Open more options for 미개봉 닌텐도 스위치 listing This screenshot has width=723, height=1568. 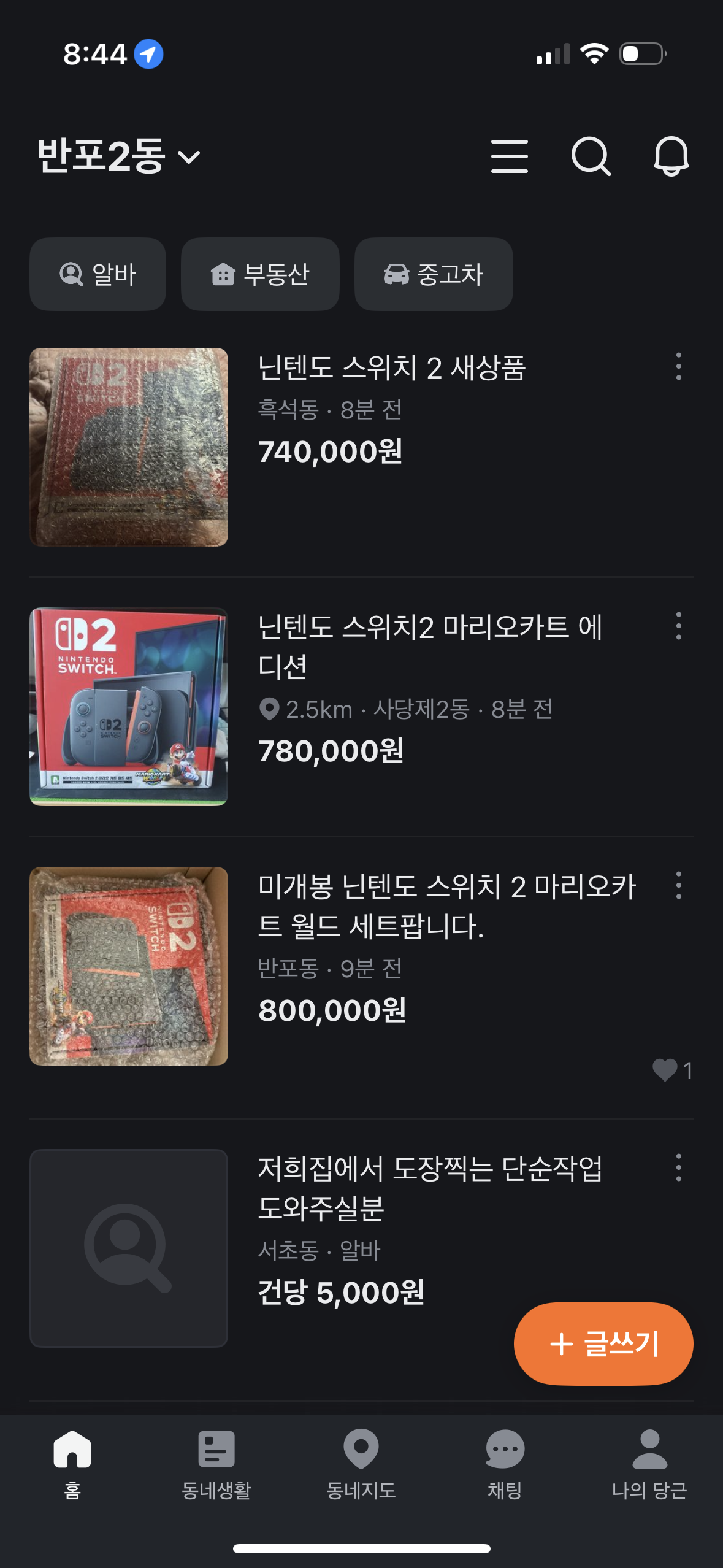tap(678, 885)
